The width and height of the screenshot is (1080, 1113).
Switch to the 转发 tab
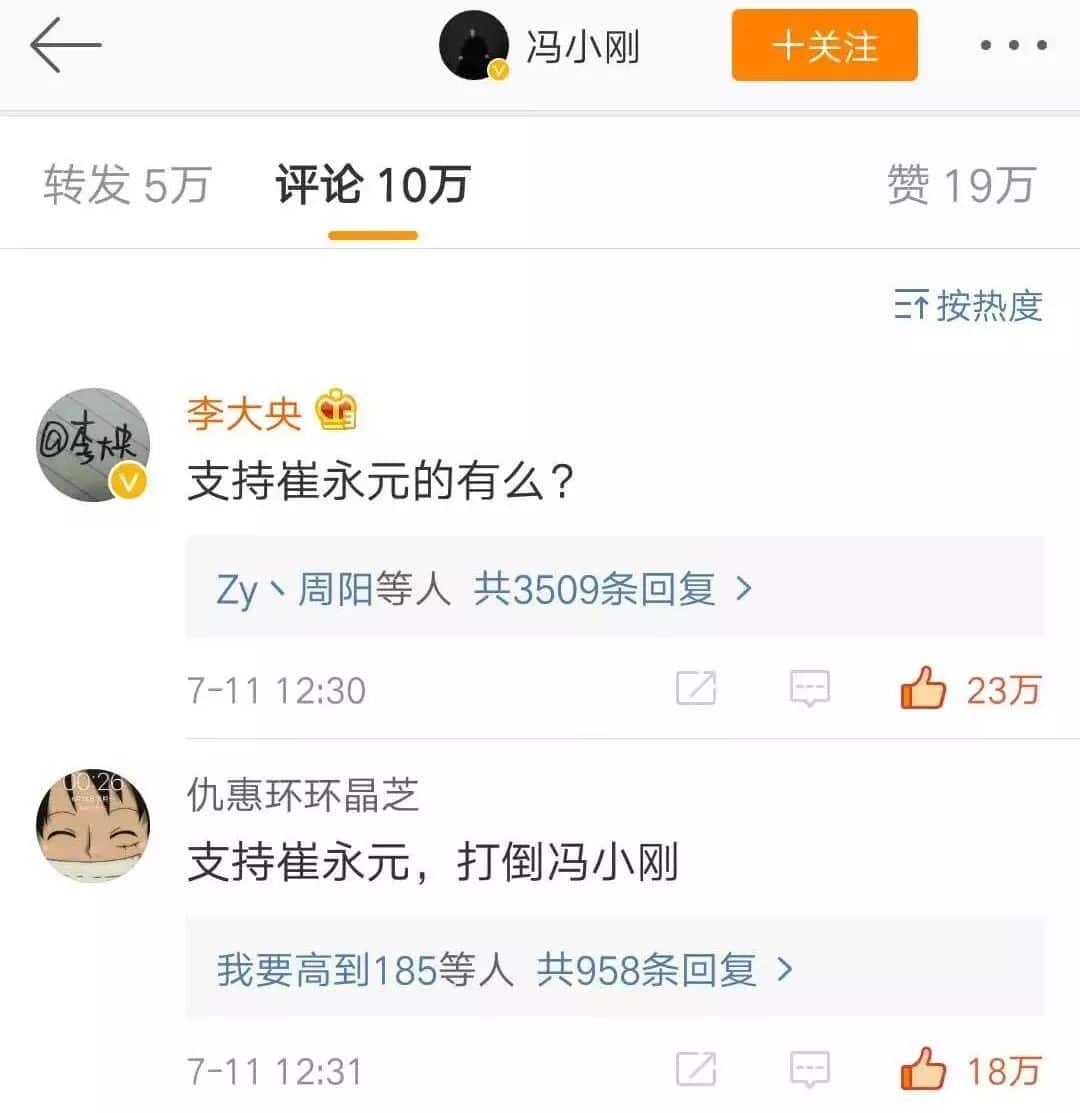pos(127,185)
